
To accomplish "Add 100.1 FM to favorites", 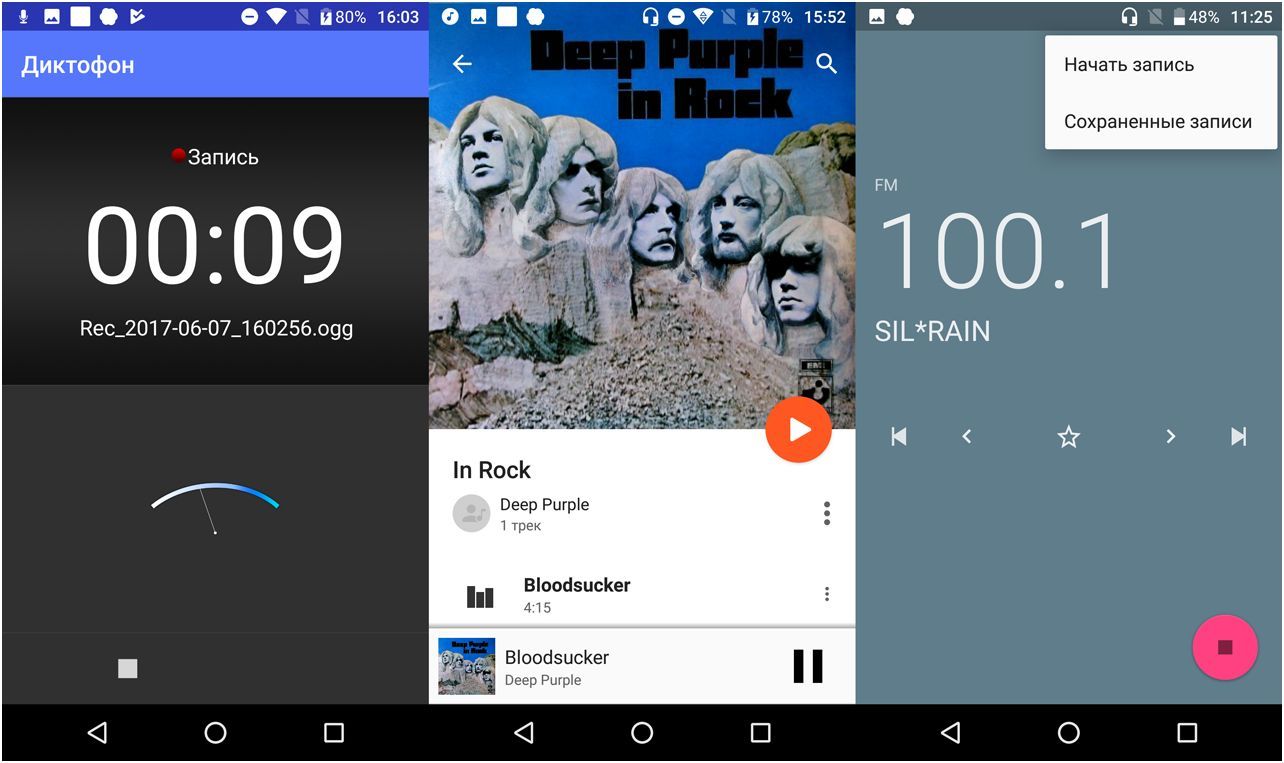I will click(x=1069, y=436).
